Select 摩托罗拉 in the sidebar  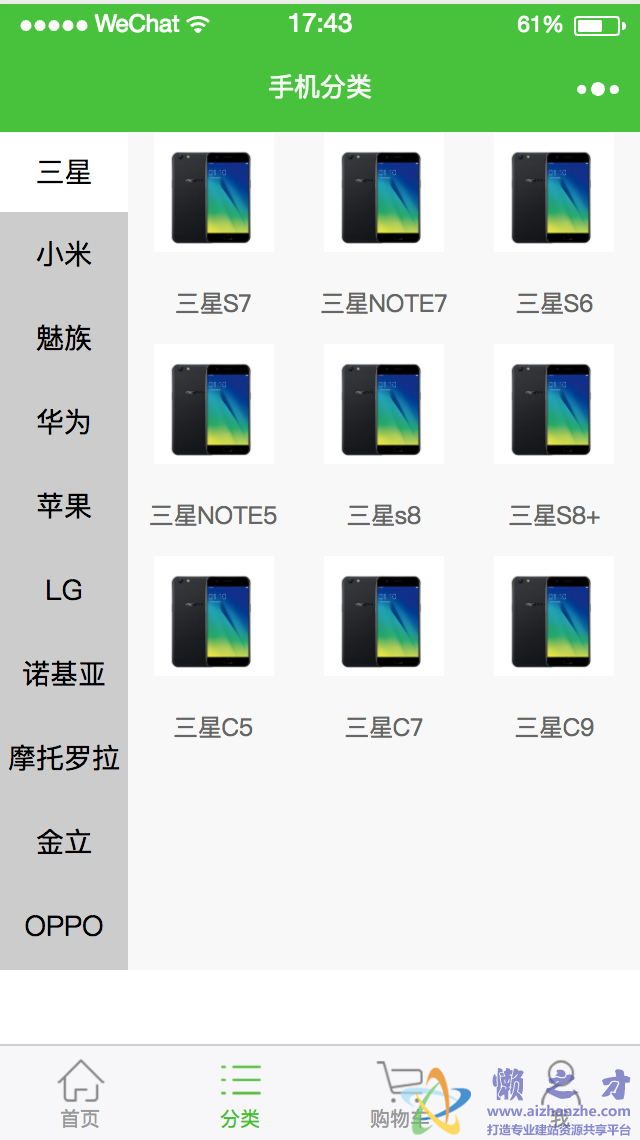tap(64, 759)
